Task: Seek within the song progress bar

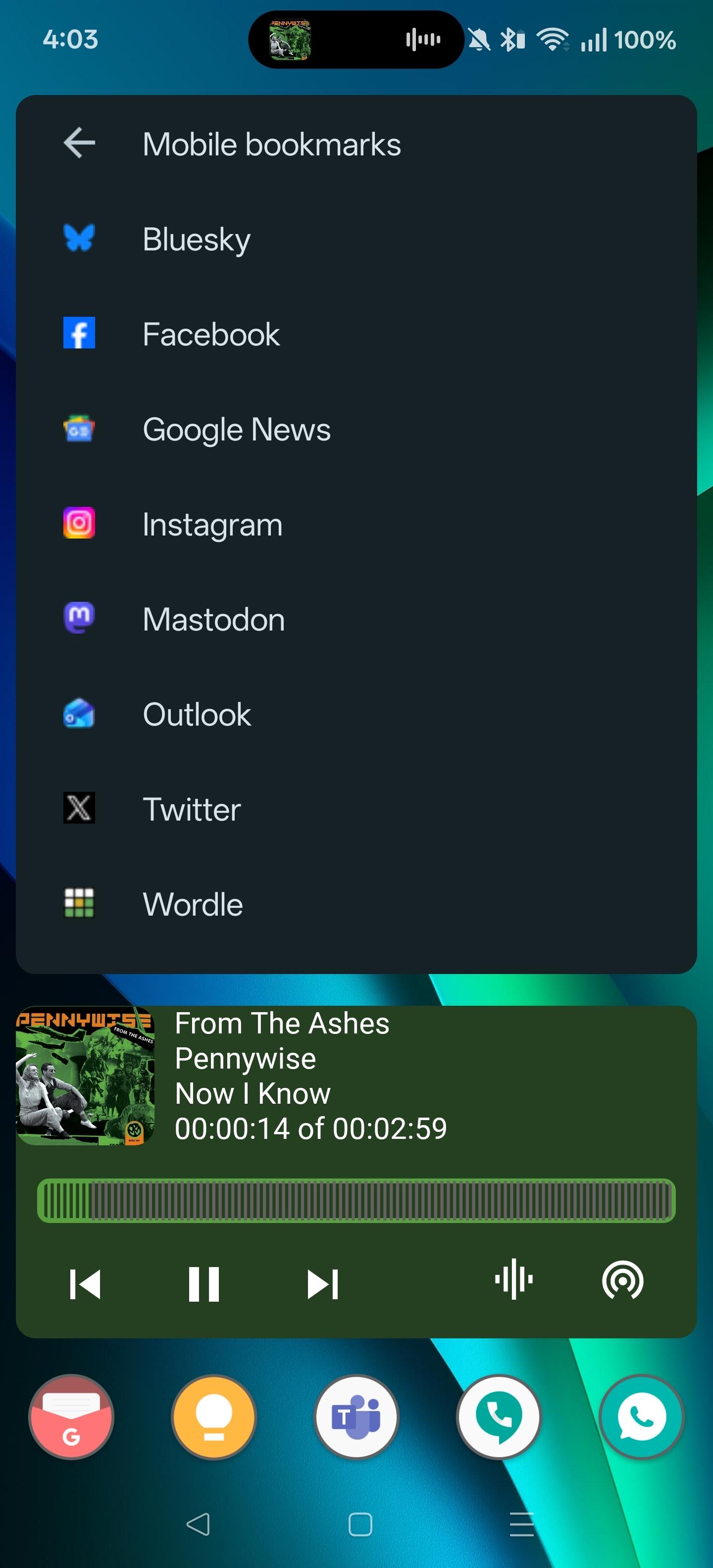Action: 356,1200
